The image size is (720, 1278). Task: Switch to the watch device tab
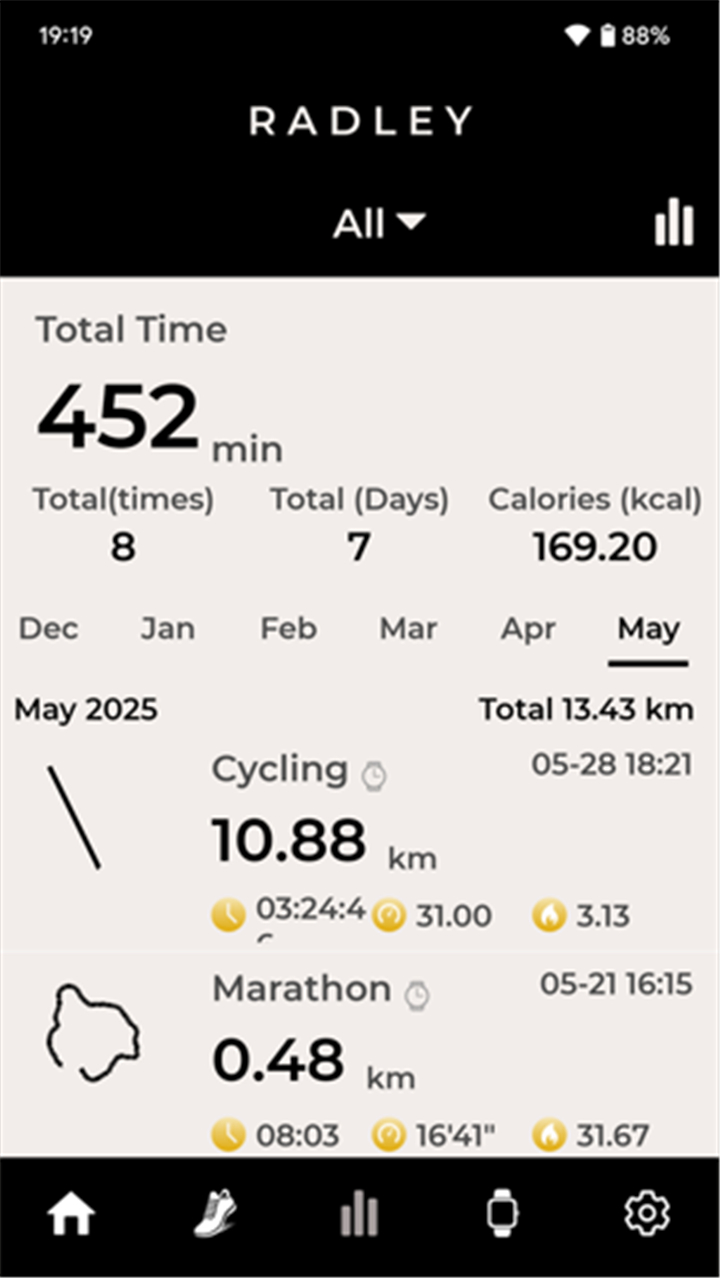click(503, 1215)
